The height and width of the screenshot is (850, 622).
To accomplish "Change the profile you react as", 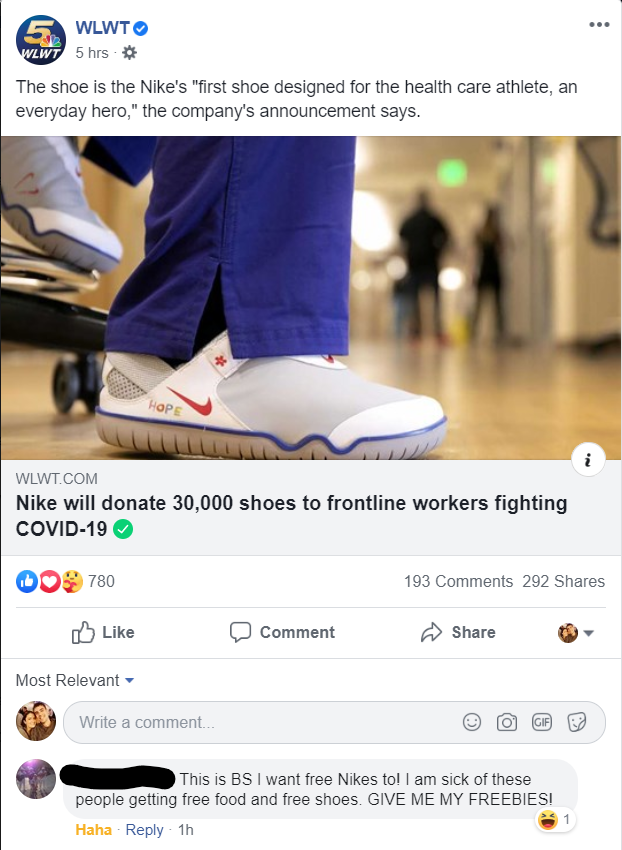I will [x=575, y=632].
